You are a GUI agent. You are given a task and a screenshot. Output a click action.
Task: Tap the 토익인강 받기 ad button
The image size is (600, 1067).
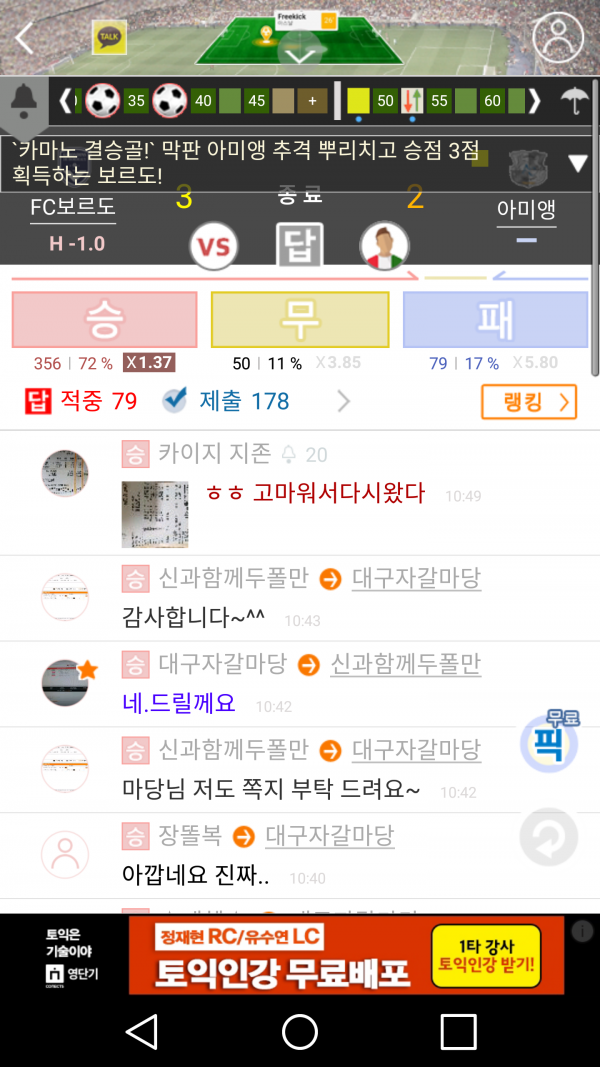click(x=486, y=955)
